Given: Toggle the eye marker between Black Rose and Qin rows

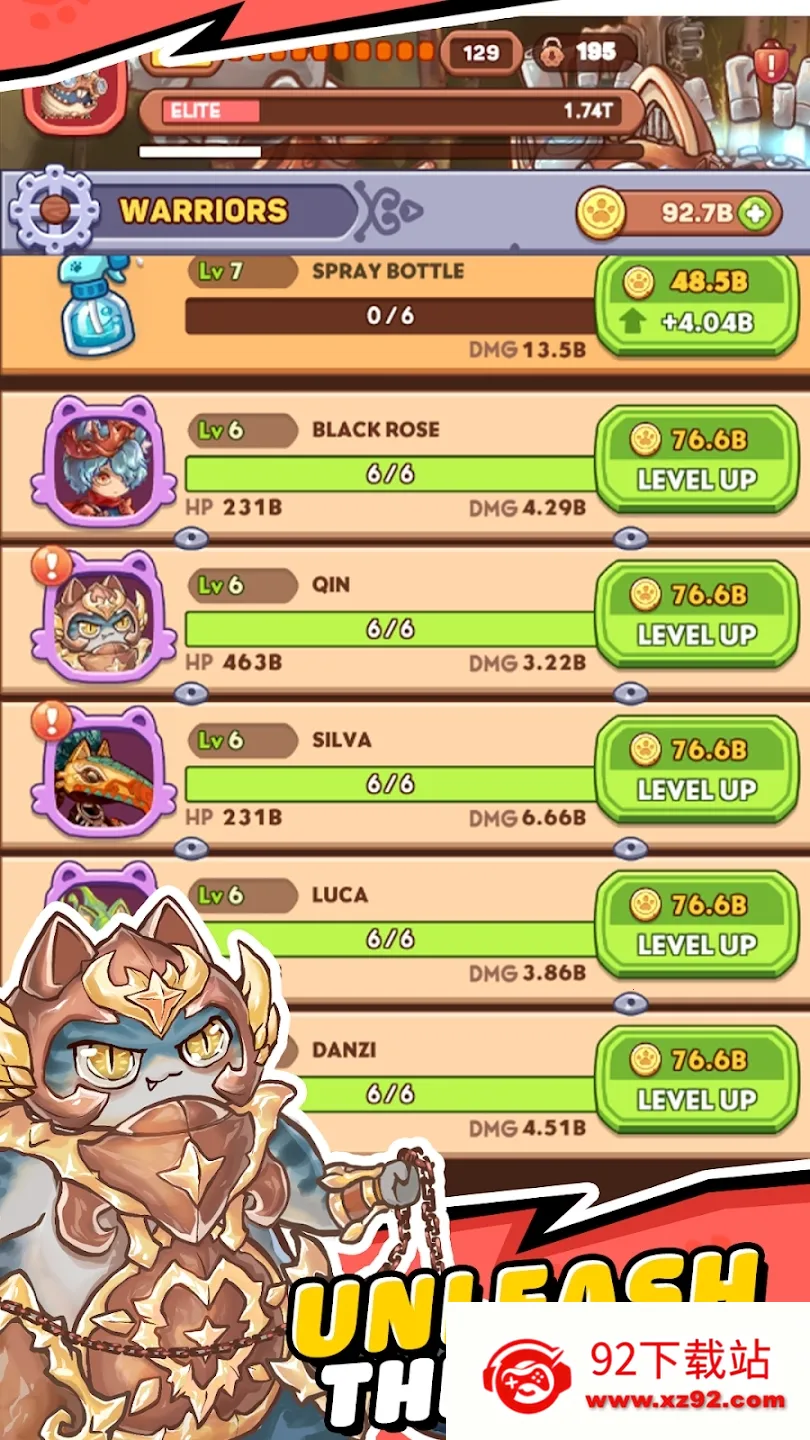Looking at the screenshot, I should [191, 537].
